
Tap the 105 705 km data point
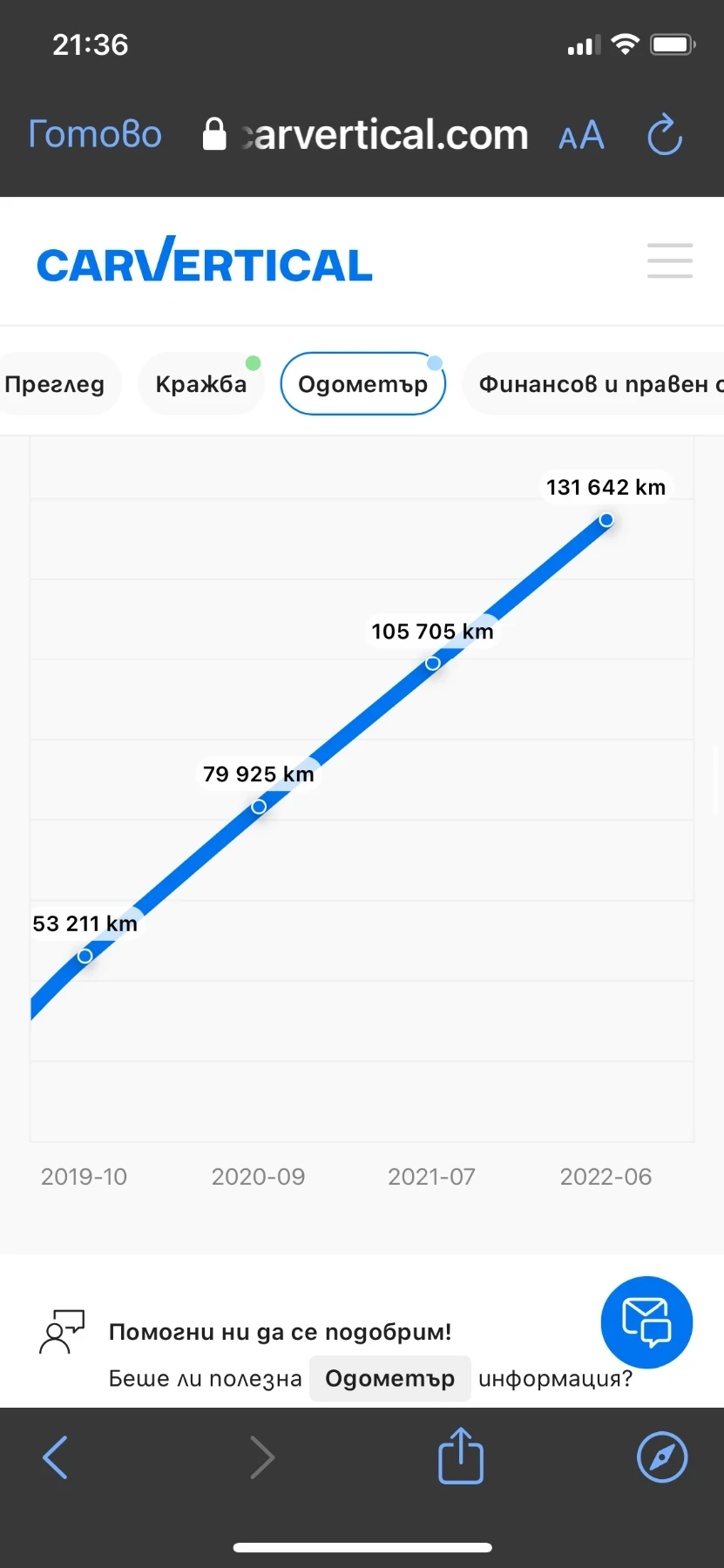pos(433,664)
